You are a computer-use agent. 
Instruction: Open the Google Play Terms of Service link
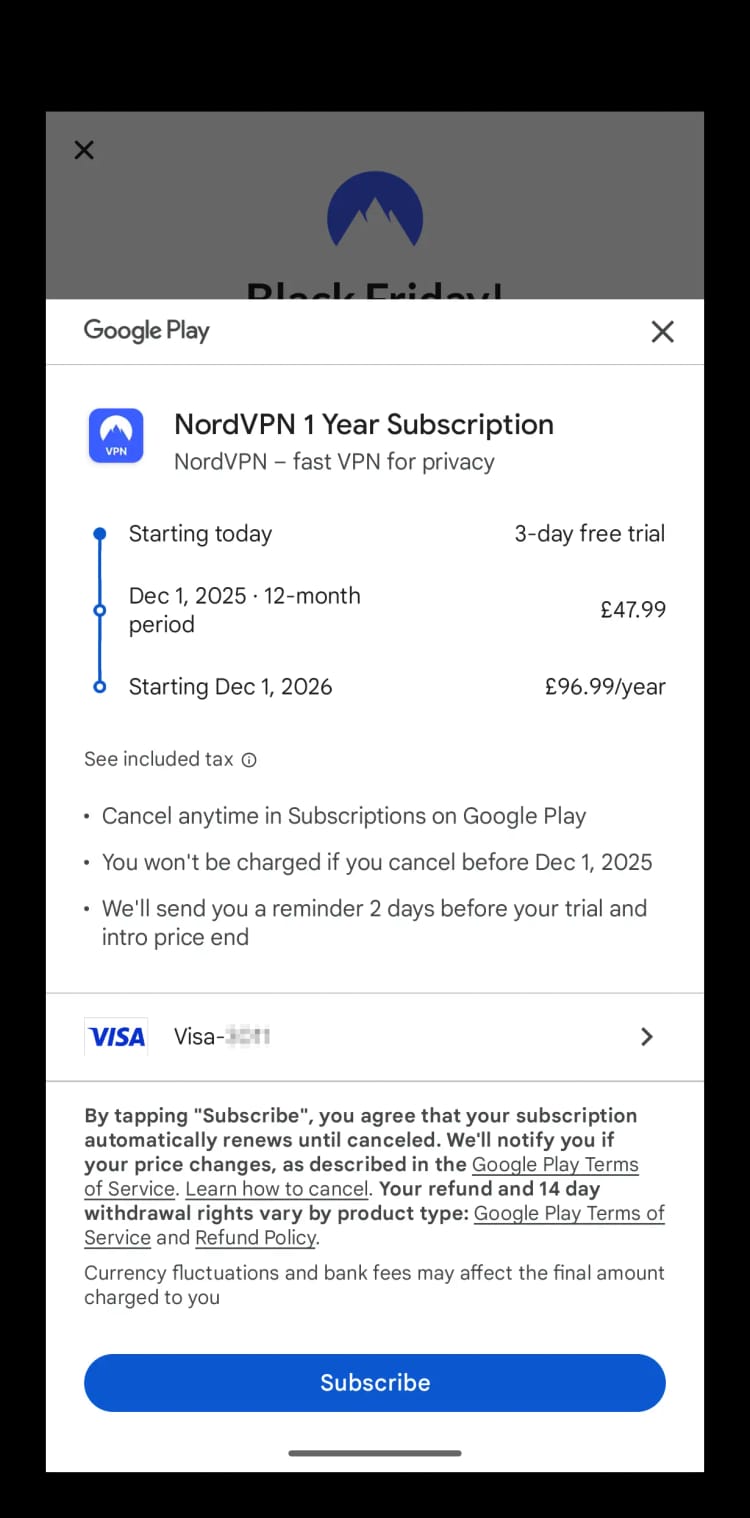(555, 1164)
